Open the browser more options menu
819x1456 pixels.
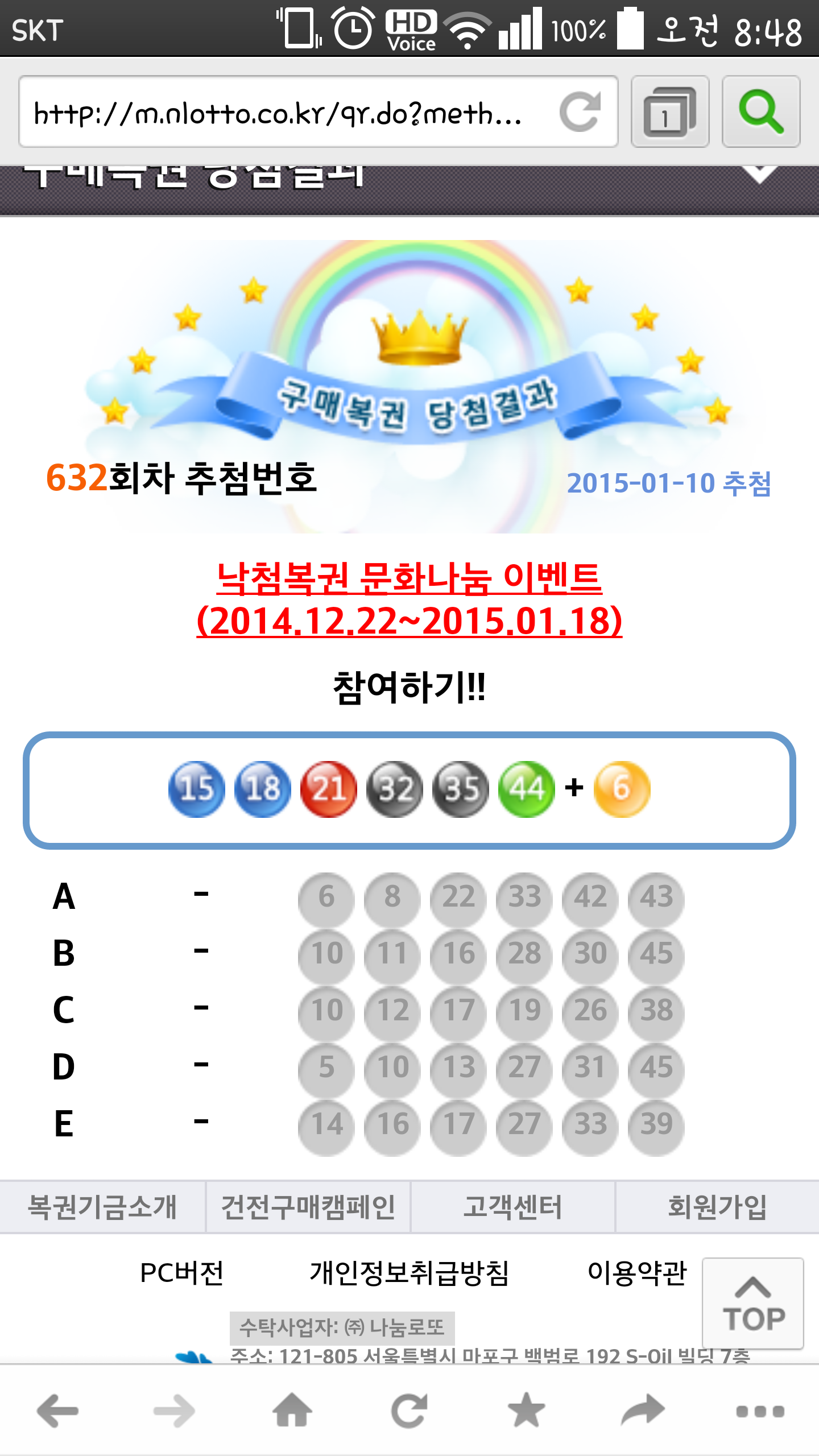point(760,1410)
